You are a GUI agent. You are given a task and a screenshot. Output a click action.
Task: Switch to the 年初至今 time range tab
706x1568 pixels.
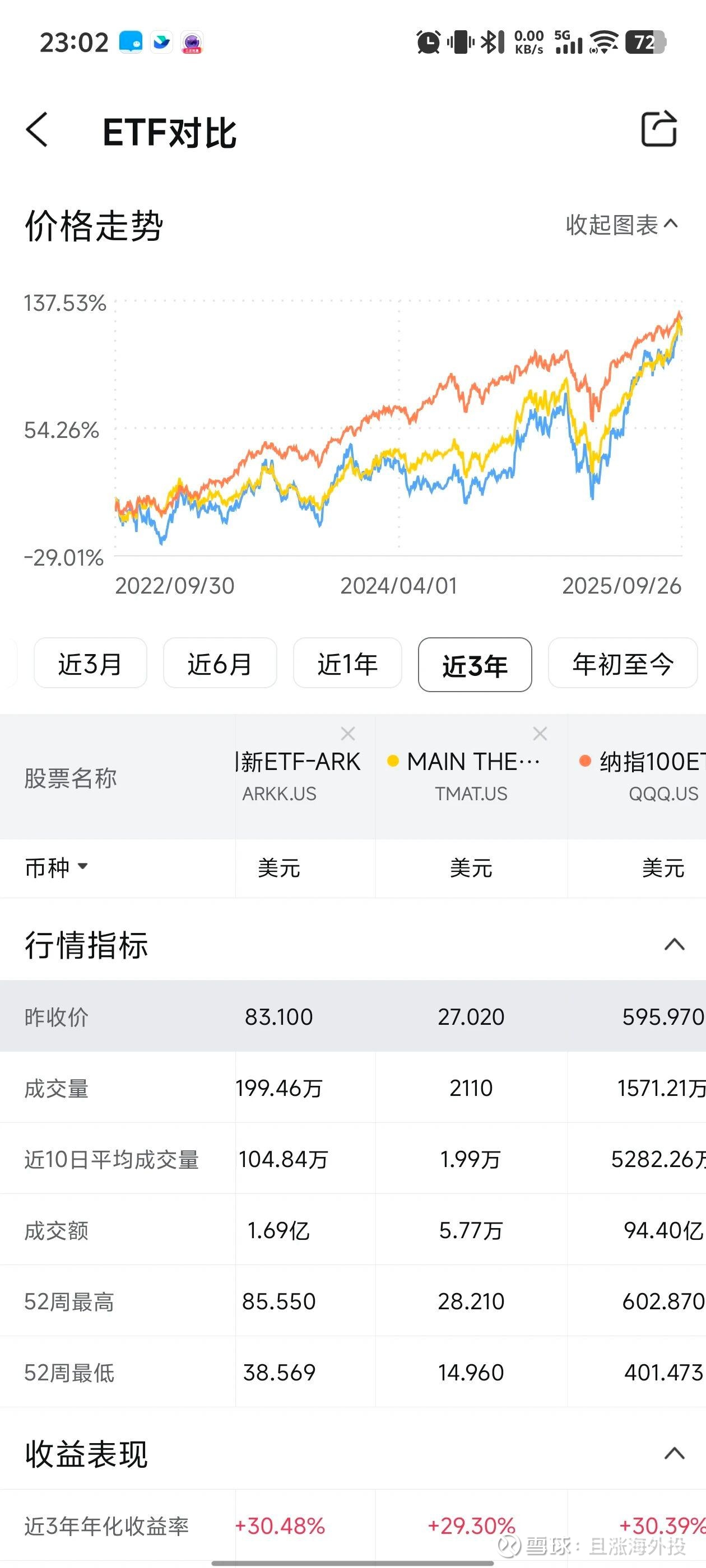coord(622,665)
